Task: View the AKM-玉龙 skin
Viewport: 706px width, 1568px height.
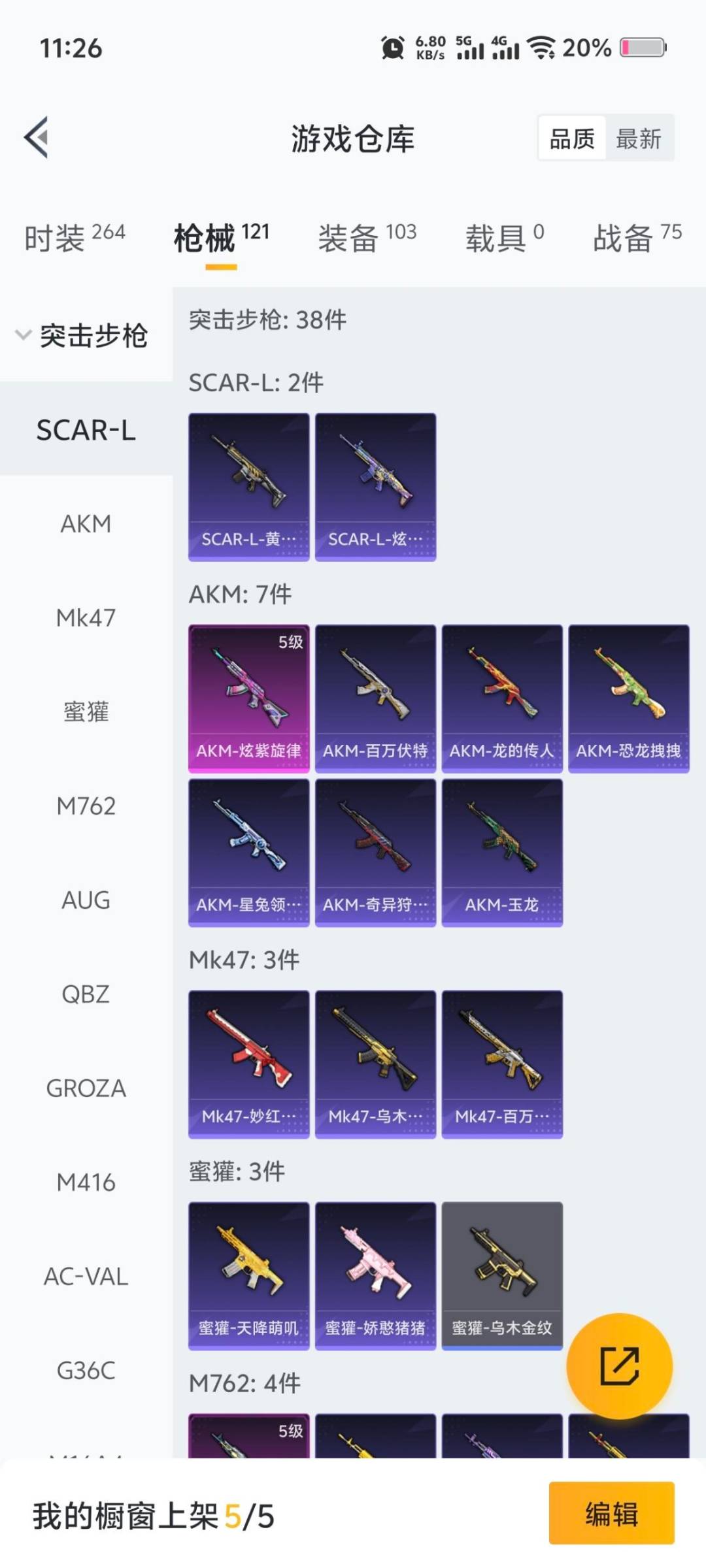Action: pos(501,852)
